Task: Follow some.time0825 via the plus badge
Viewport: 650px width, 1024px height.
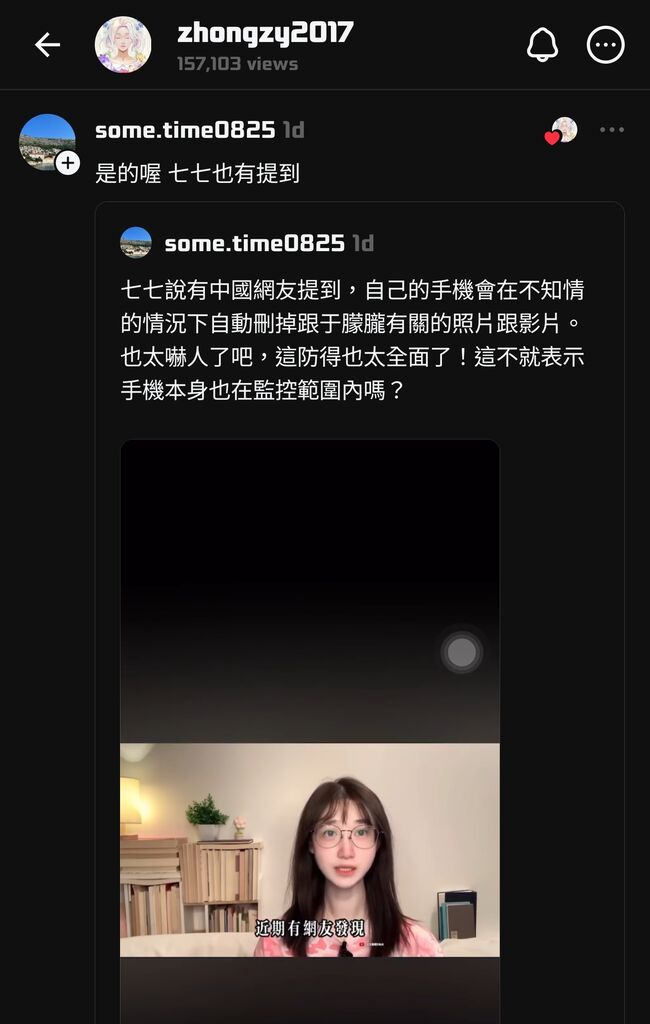Action: point(68,163)
